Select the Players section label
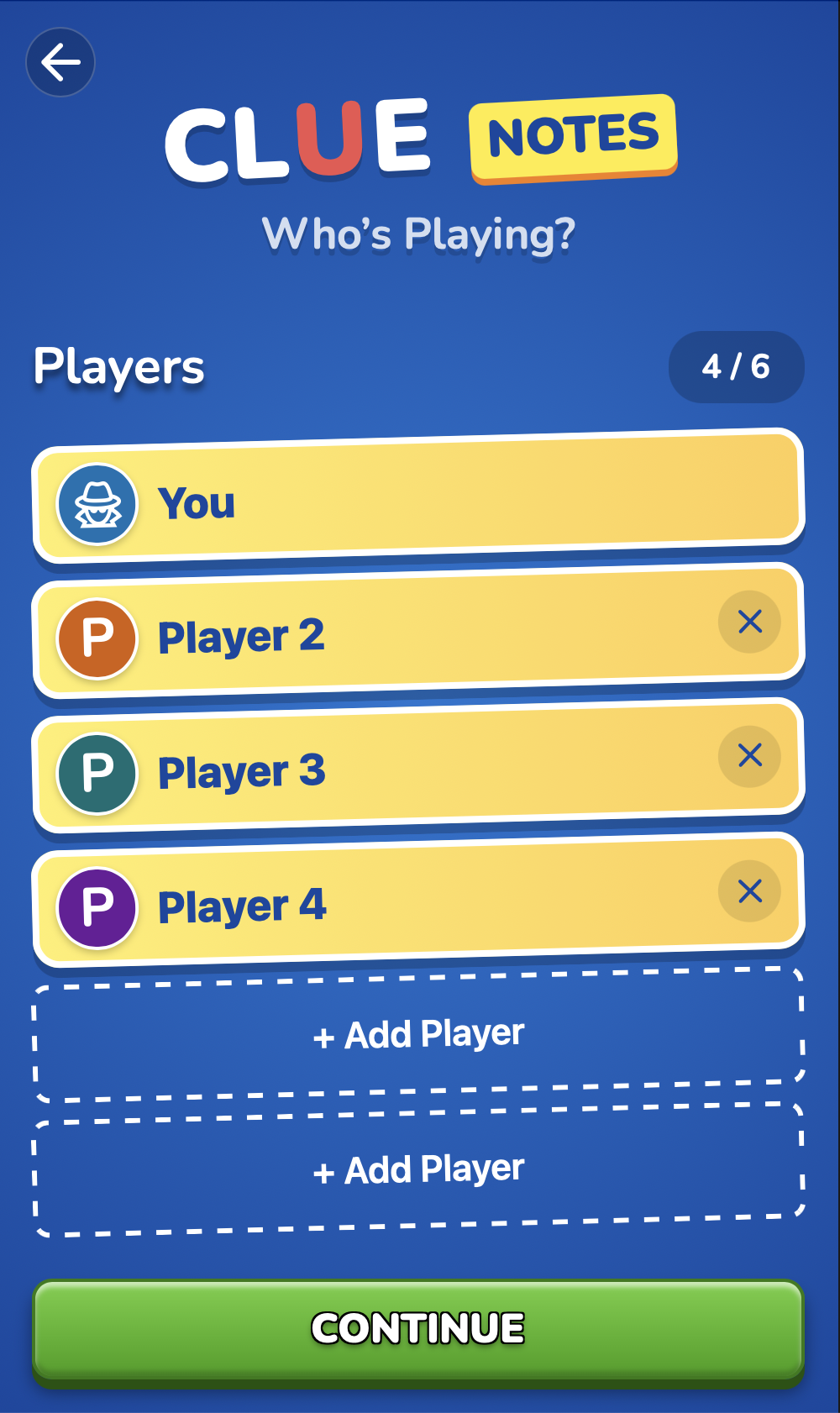Viewport: 840px width, 1413px height. pyautogui.click(x=119, y=366)
